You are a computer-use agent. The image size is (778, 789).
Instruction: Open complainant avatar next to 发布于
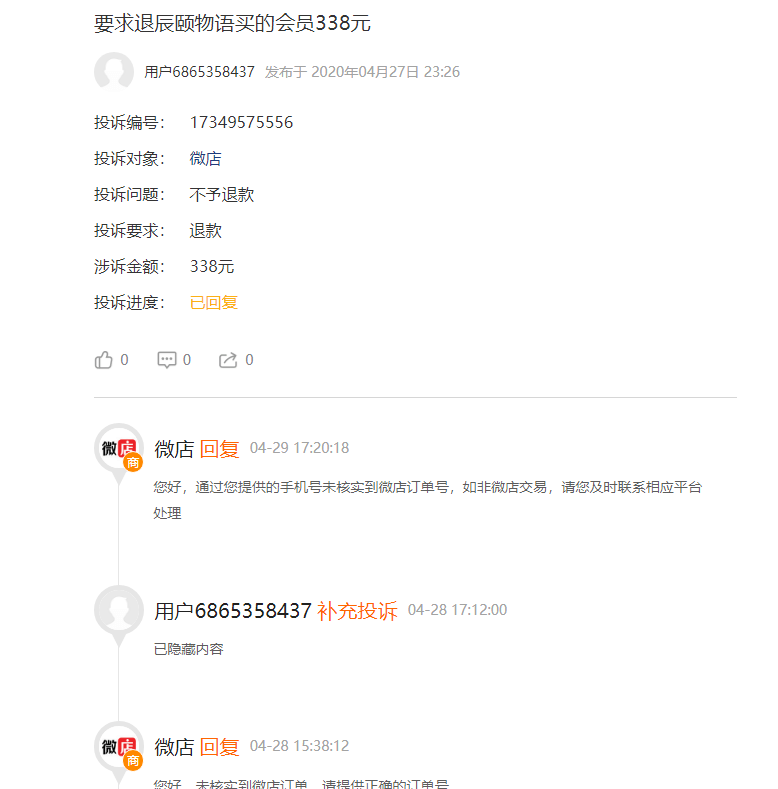click(114, 72)
